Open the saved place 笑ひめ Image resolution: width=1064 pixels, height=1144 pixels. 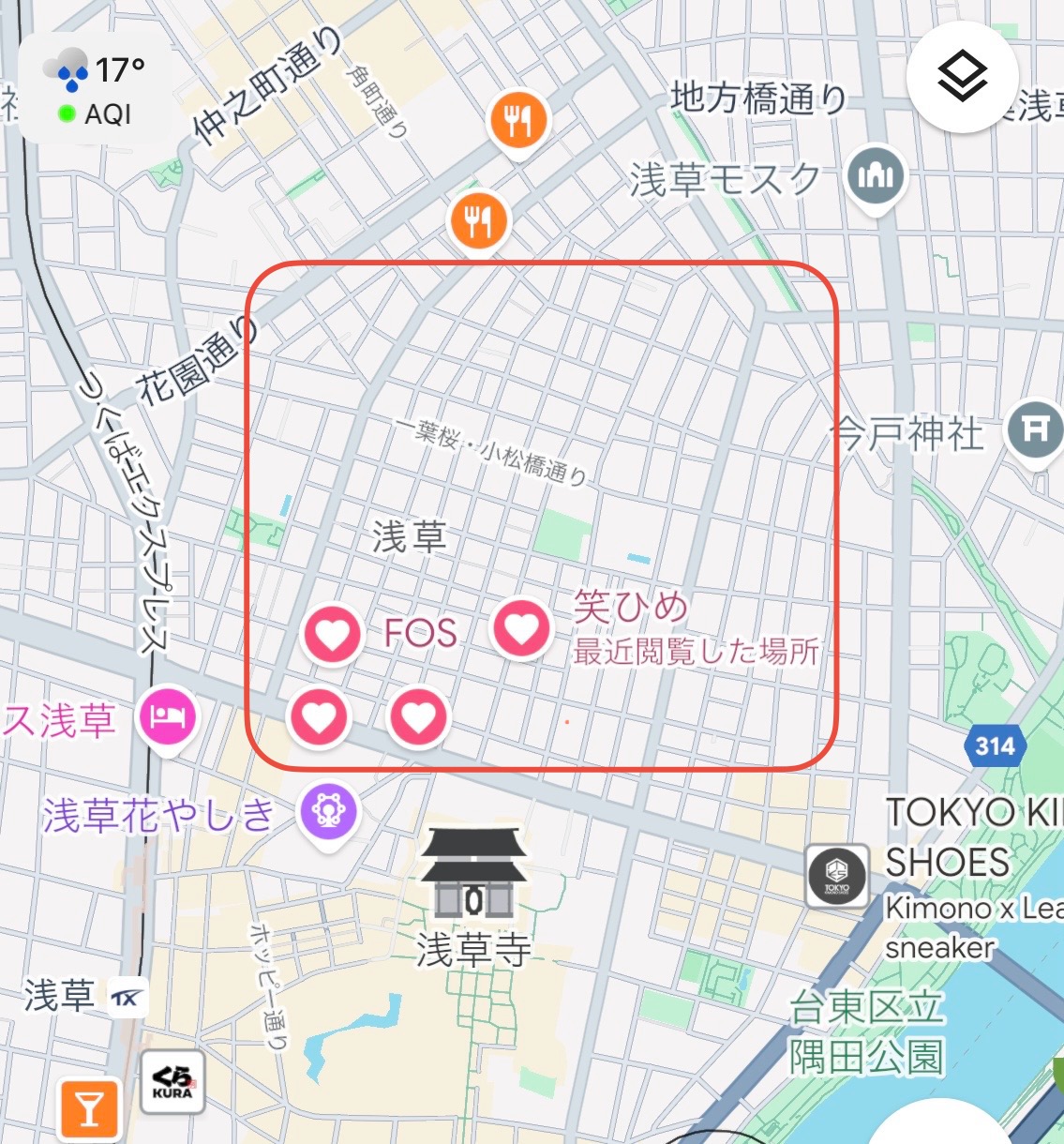point(521,626)
